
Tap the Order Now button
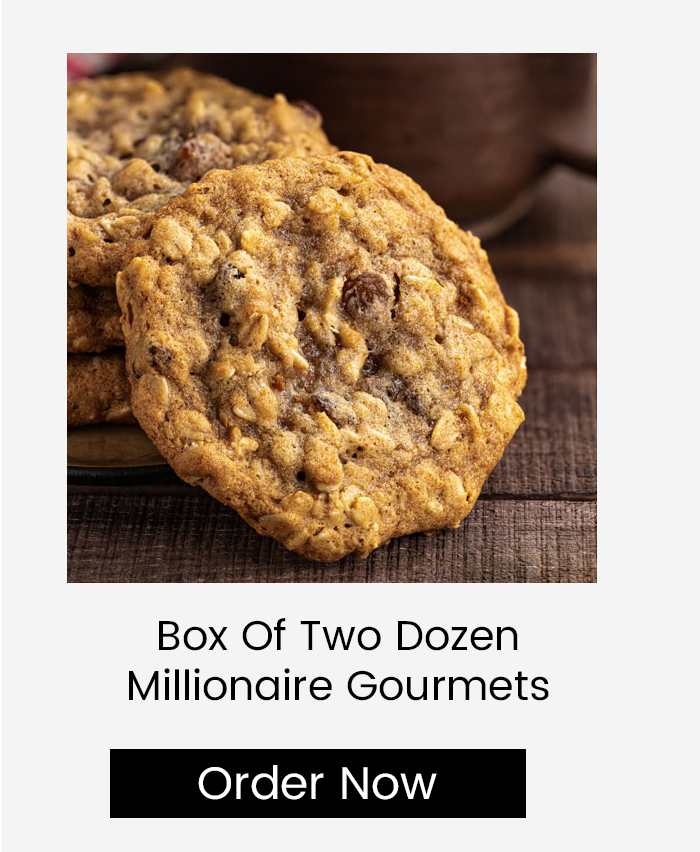pyautogui.click(x=317, y=783)
